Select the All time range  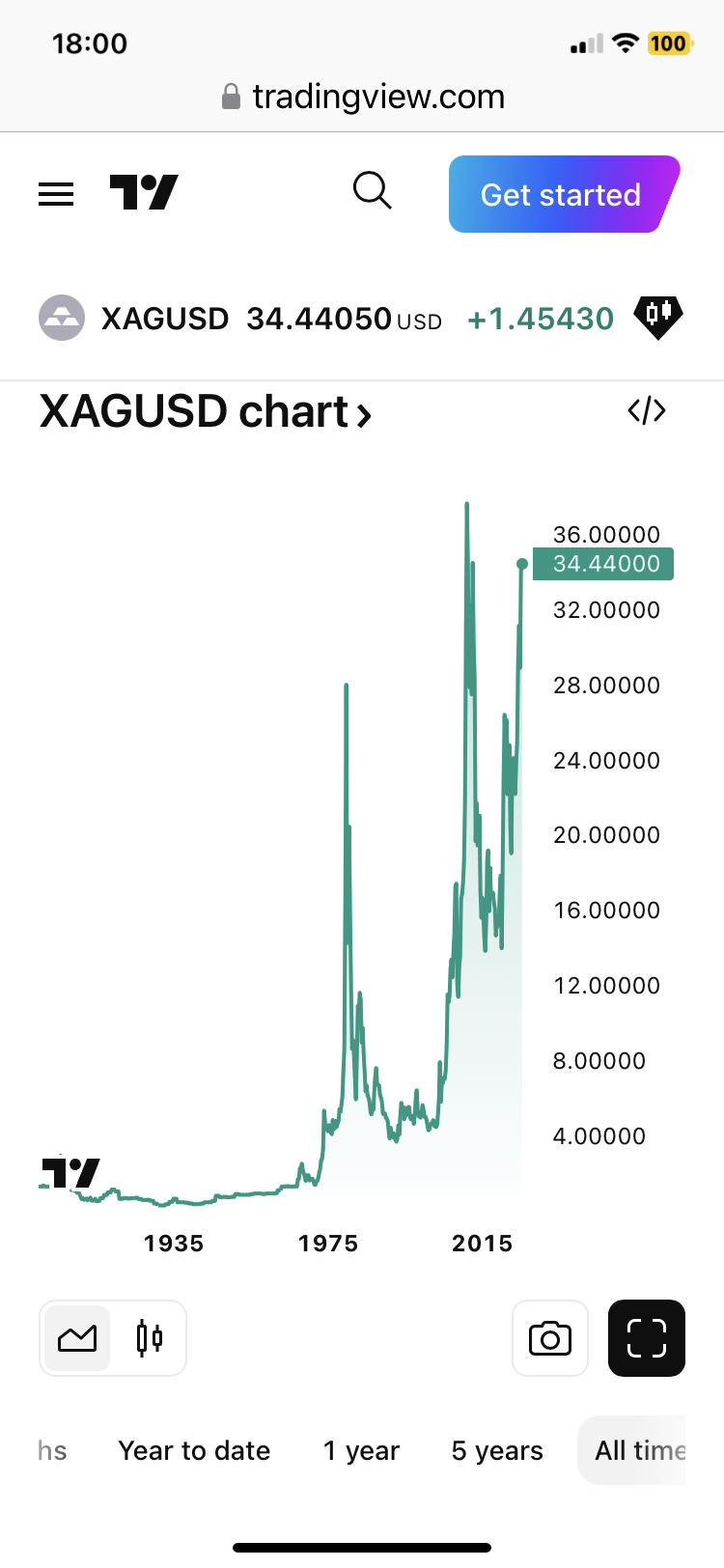(x=637, y=1450)
